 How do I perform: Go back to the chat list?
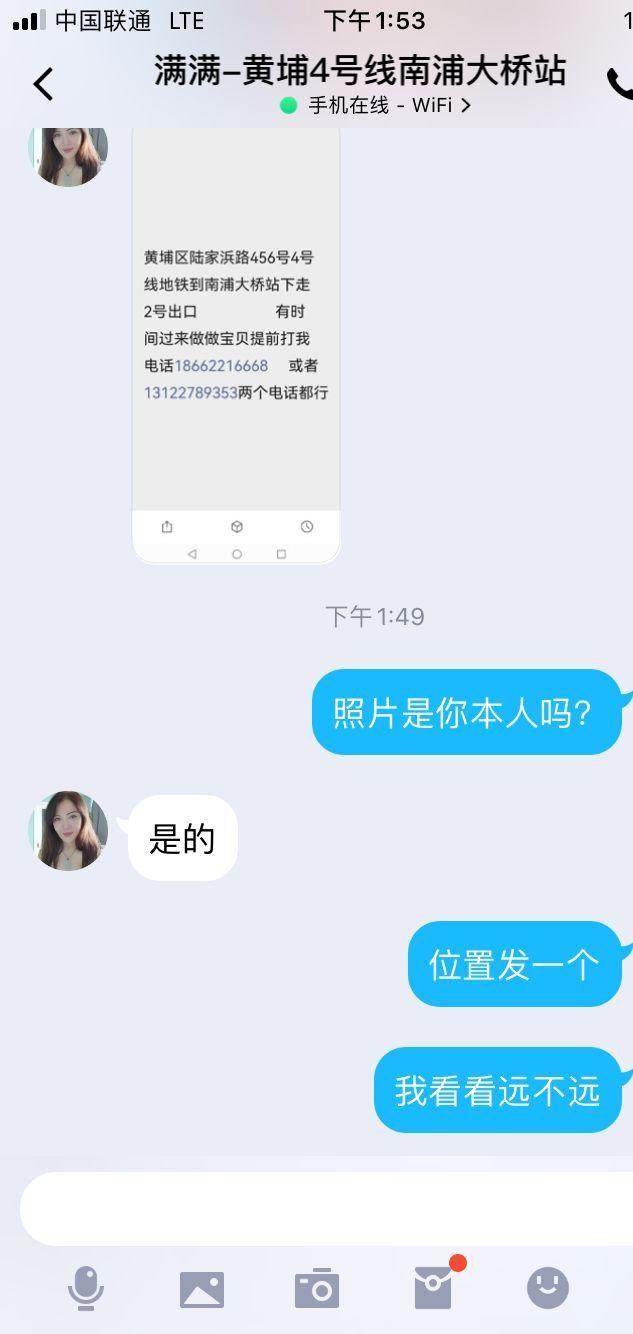click(x=43, y=84)
